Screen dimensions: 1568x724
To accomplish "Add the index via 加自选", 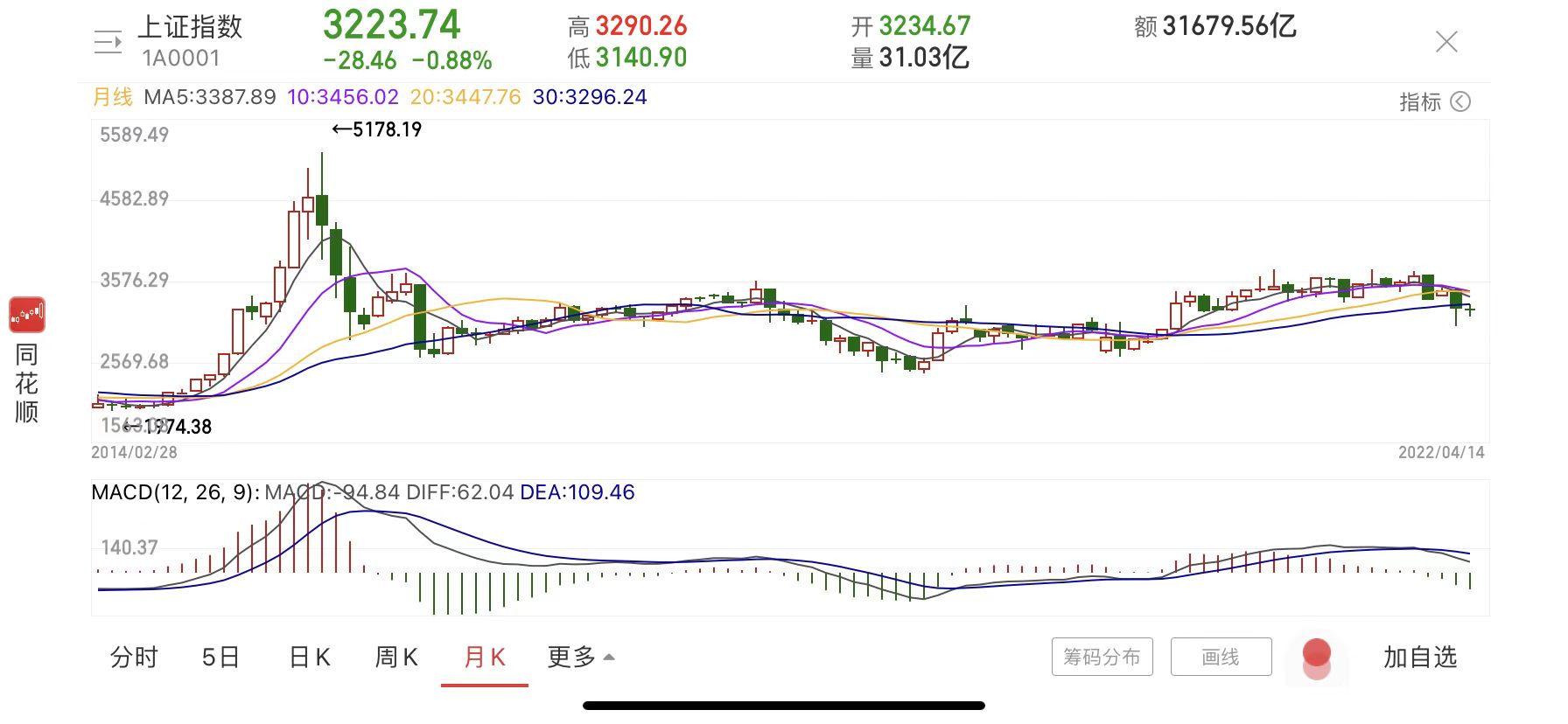I will tap(1419, 658).
